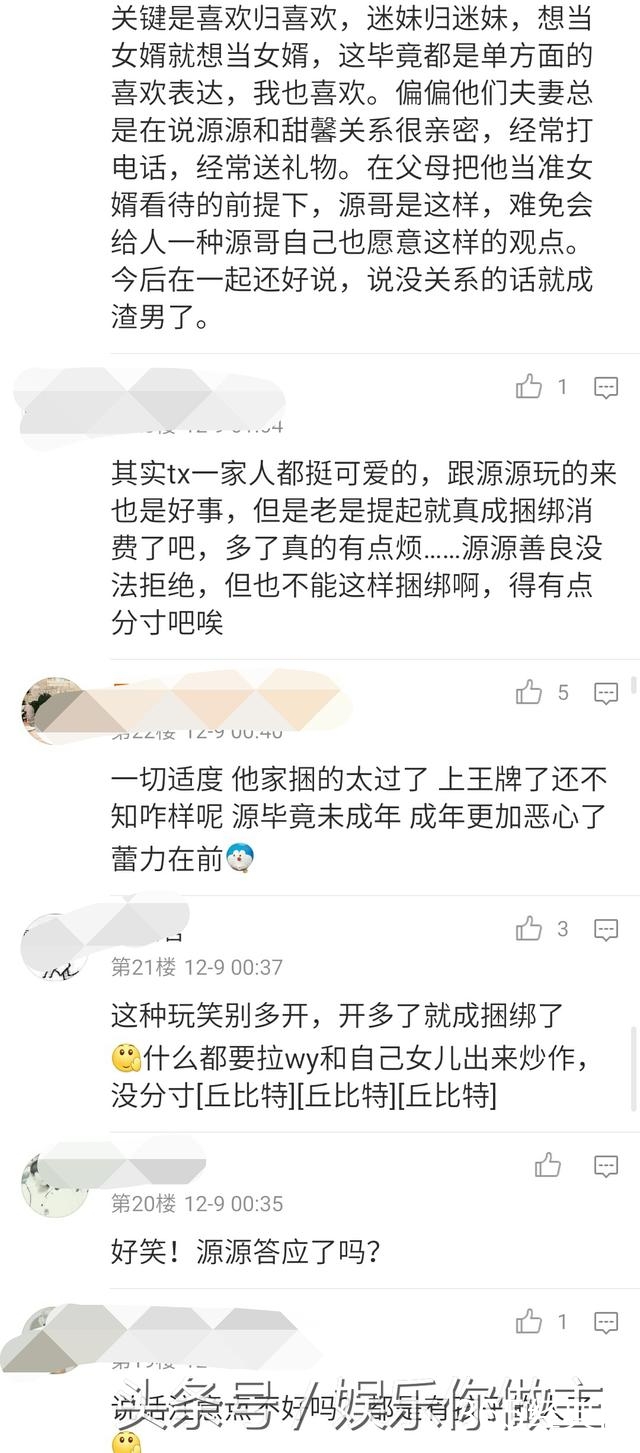Viewport: 640px width, 1453px height.
Task: Reply to the comment starting "其实tx一家人"
Action: [606, 388]
